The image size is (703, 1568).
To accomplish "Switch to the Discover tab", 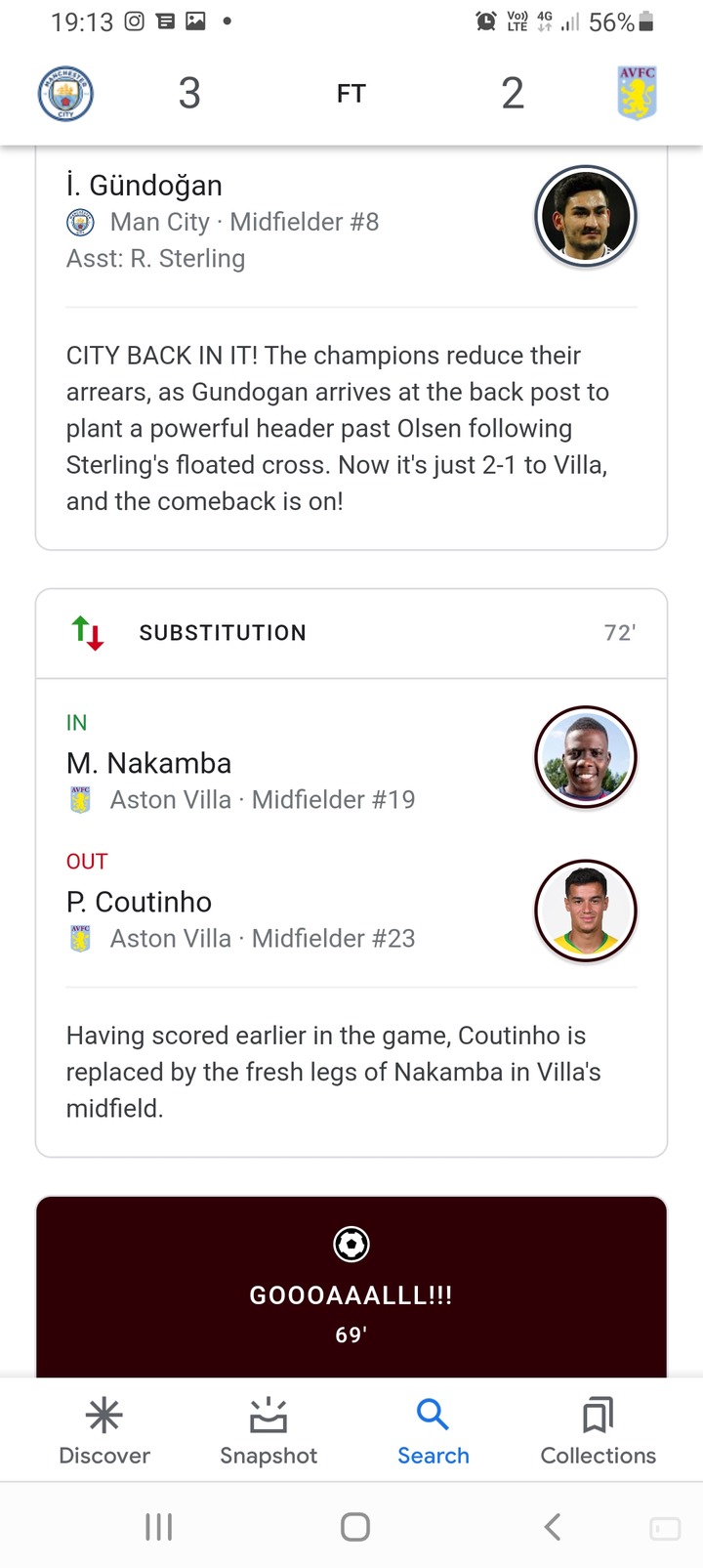I will tap(104, 1430).
